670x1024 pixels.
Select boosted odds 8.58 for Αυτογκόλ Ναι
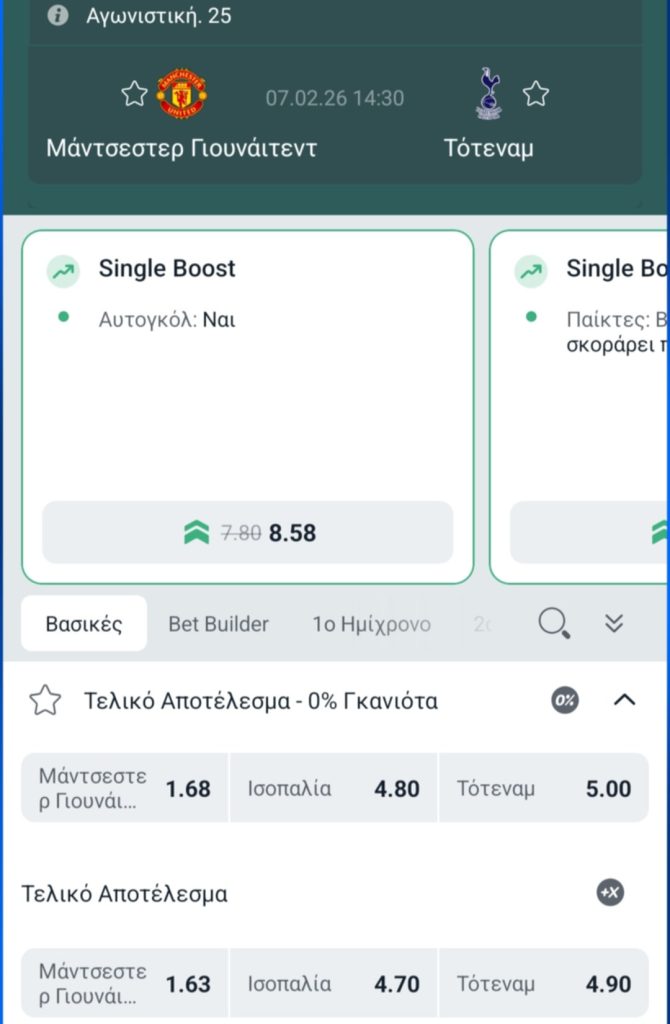[247, 533]
